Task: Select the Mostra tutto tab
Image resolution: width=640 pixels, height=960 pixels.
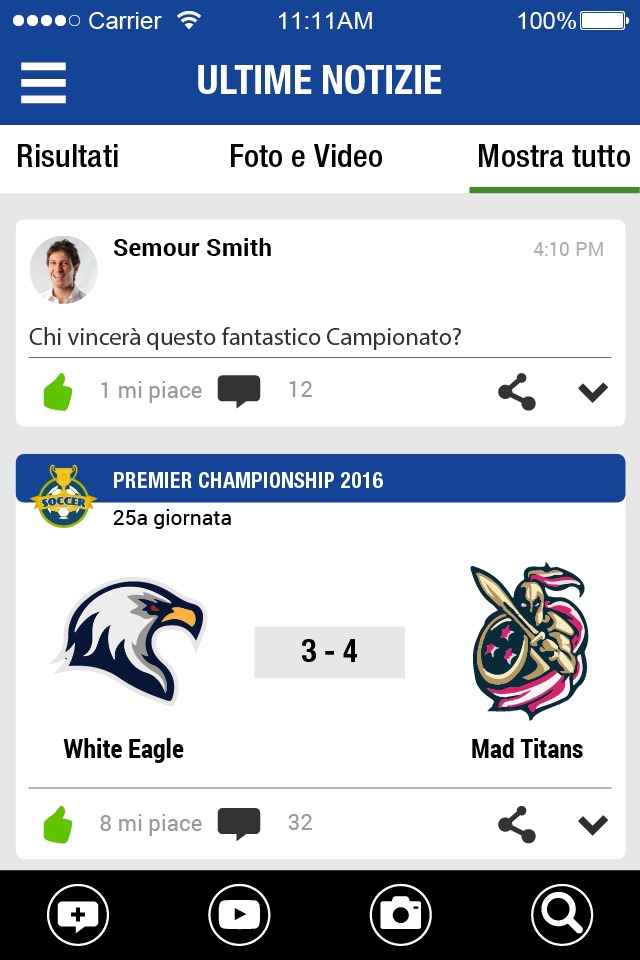Action: coord(553,157)
